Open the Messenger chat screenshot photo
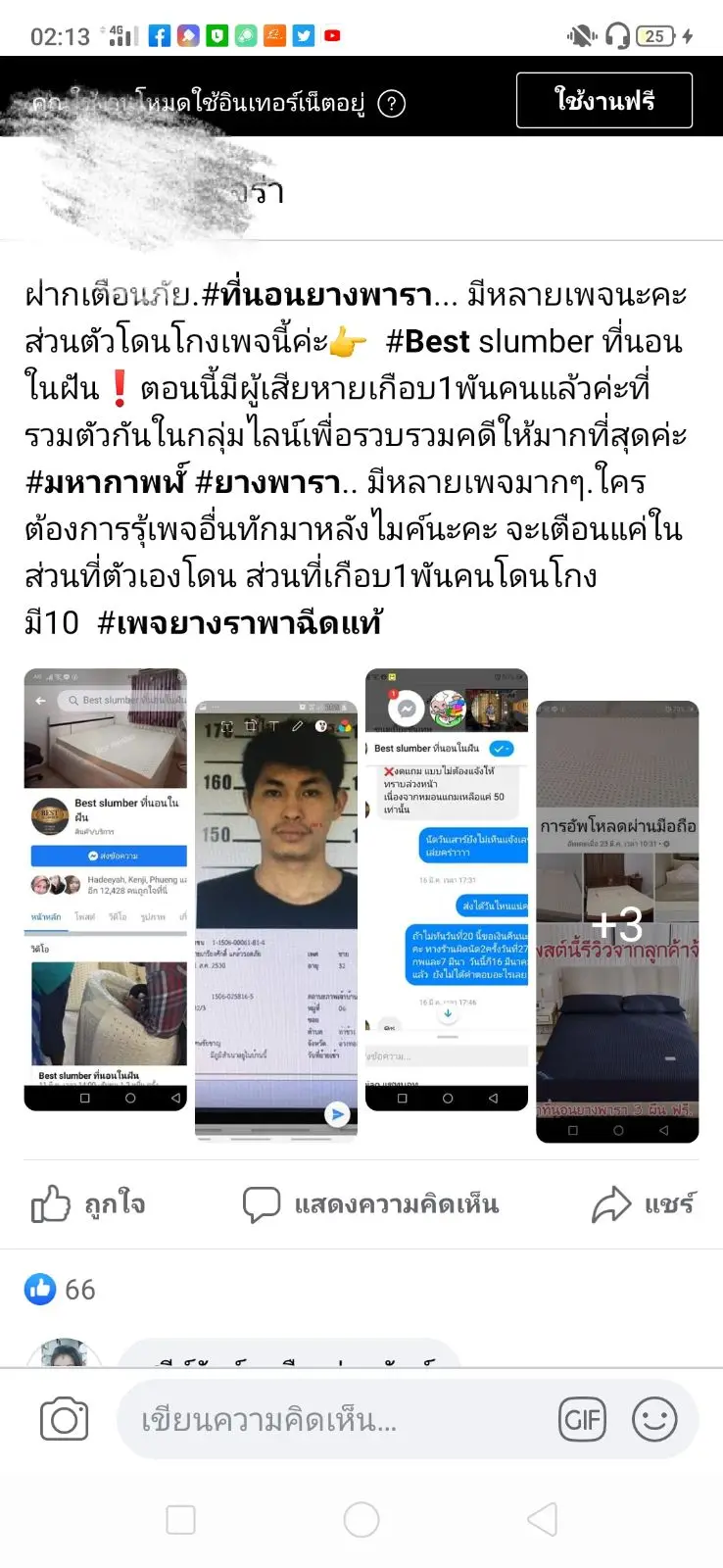723x1568 pixels. pos(447,890)
